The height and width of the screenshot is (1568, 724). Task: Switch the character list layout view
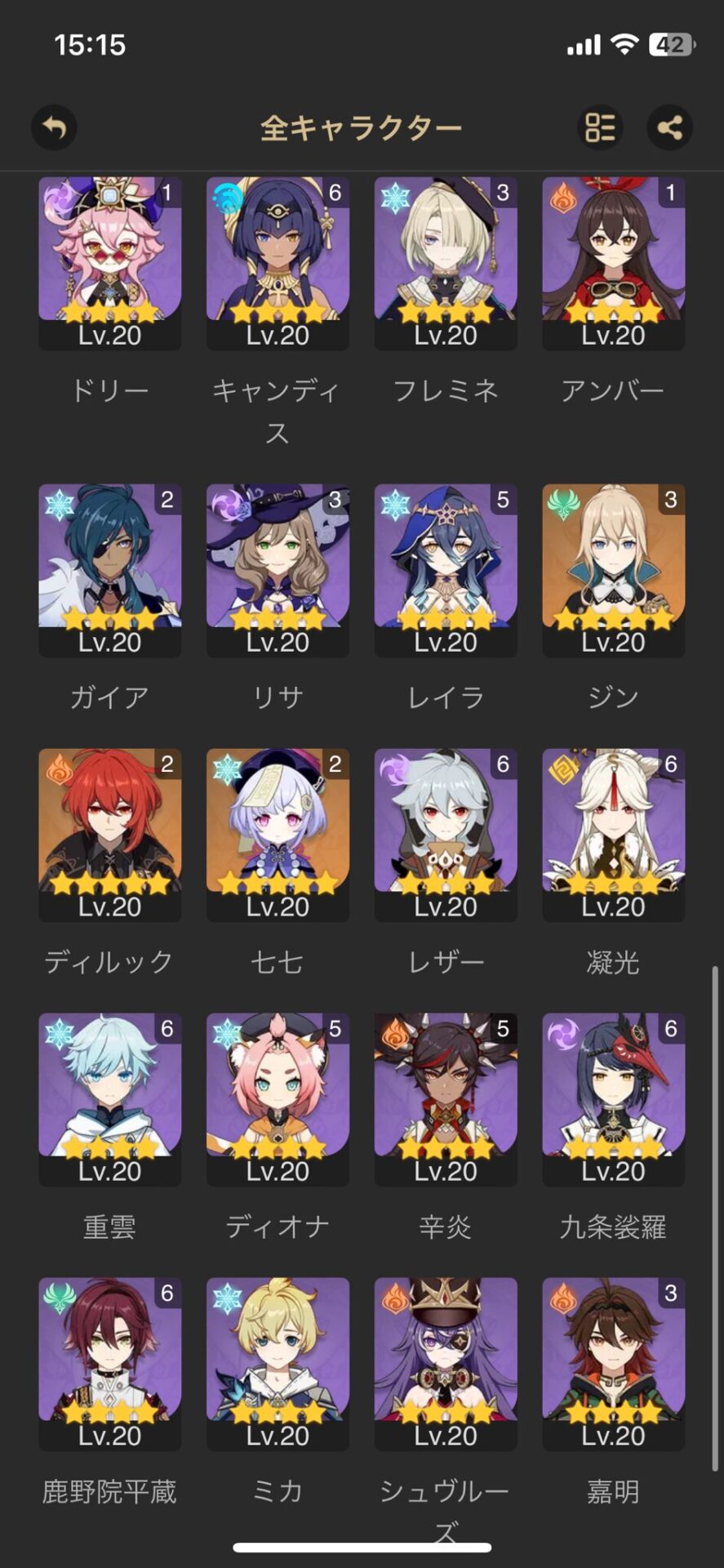[x=600, y=127]
